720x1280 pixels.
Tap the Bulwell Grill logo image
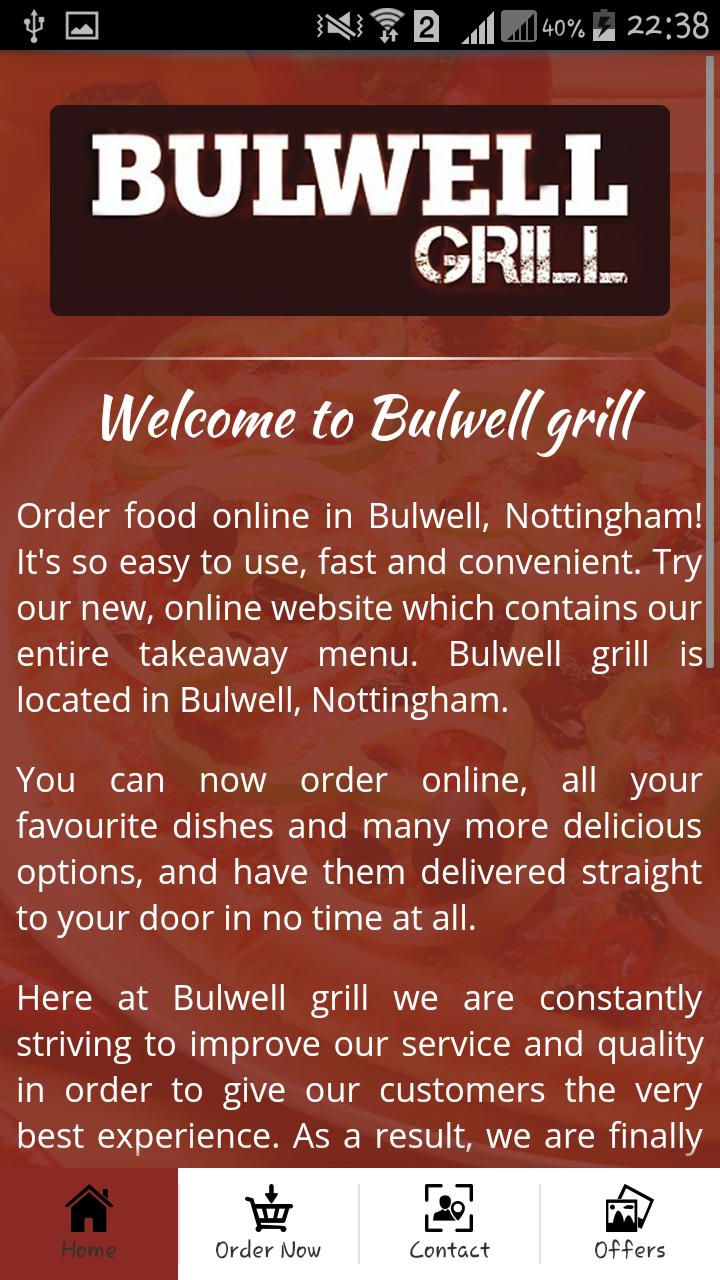tap(360, 208)
